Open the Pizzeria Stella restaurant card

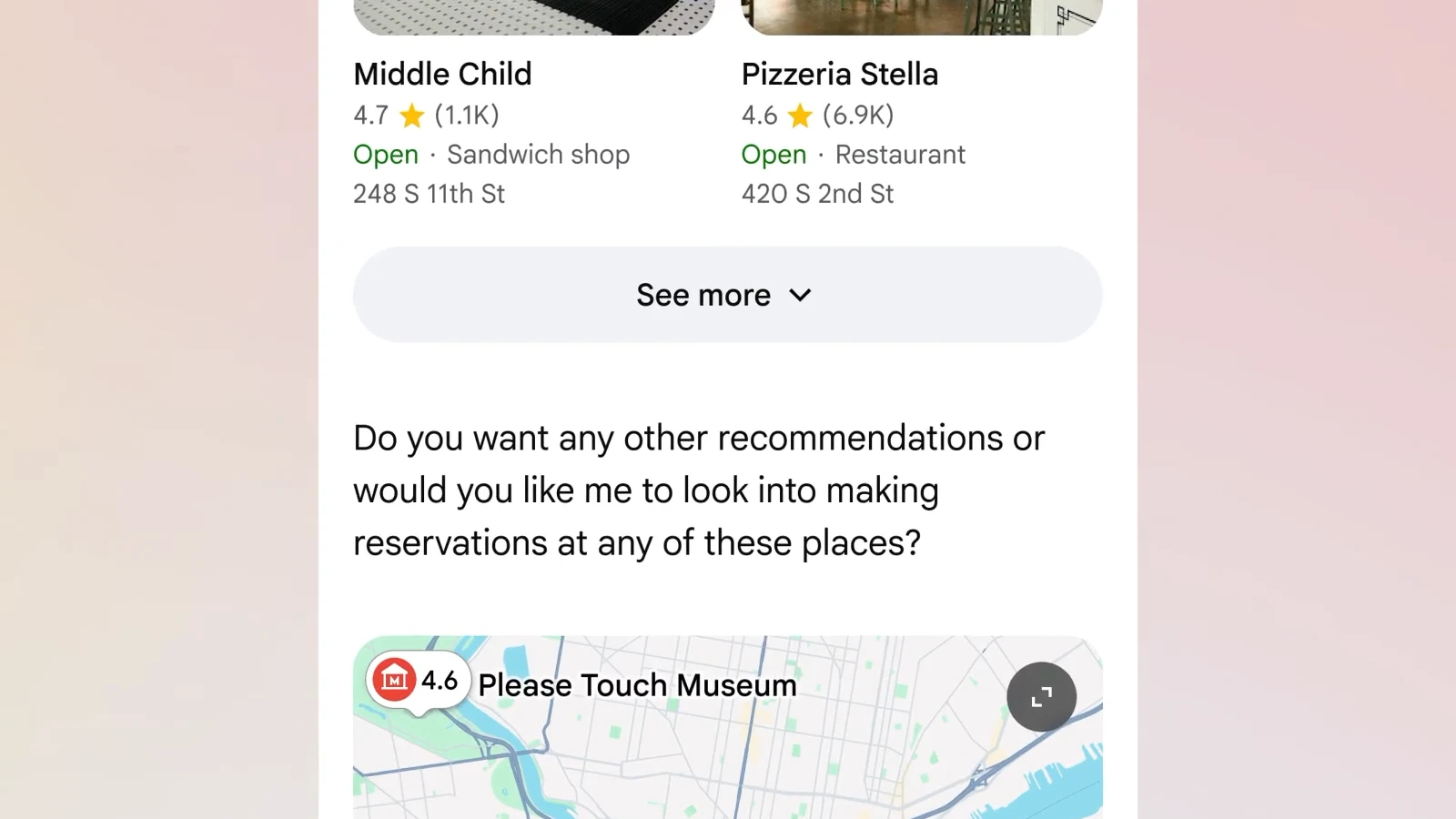point(839,75)
